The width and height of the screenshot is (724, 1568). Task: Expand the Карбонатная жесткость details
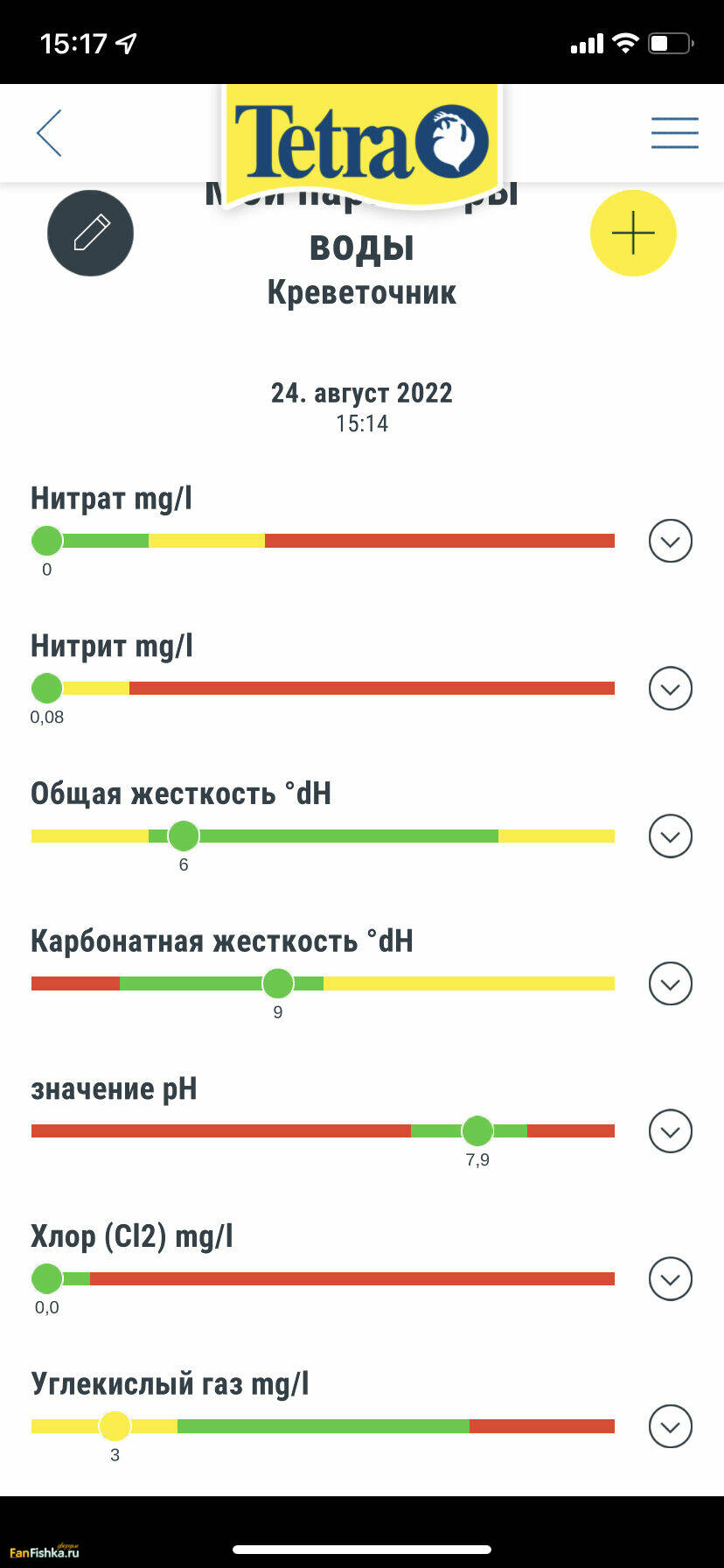tap(671, 983)
